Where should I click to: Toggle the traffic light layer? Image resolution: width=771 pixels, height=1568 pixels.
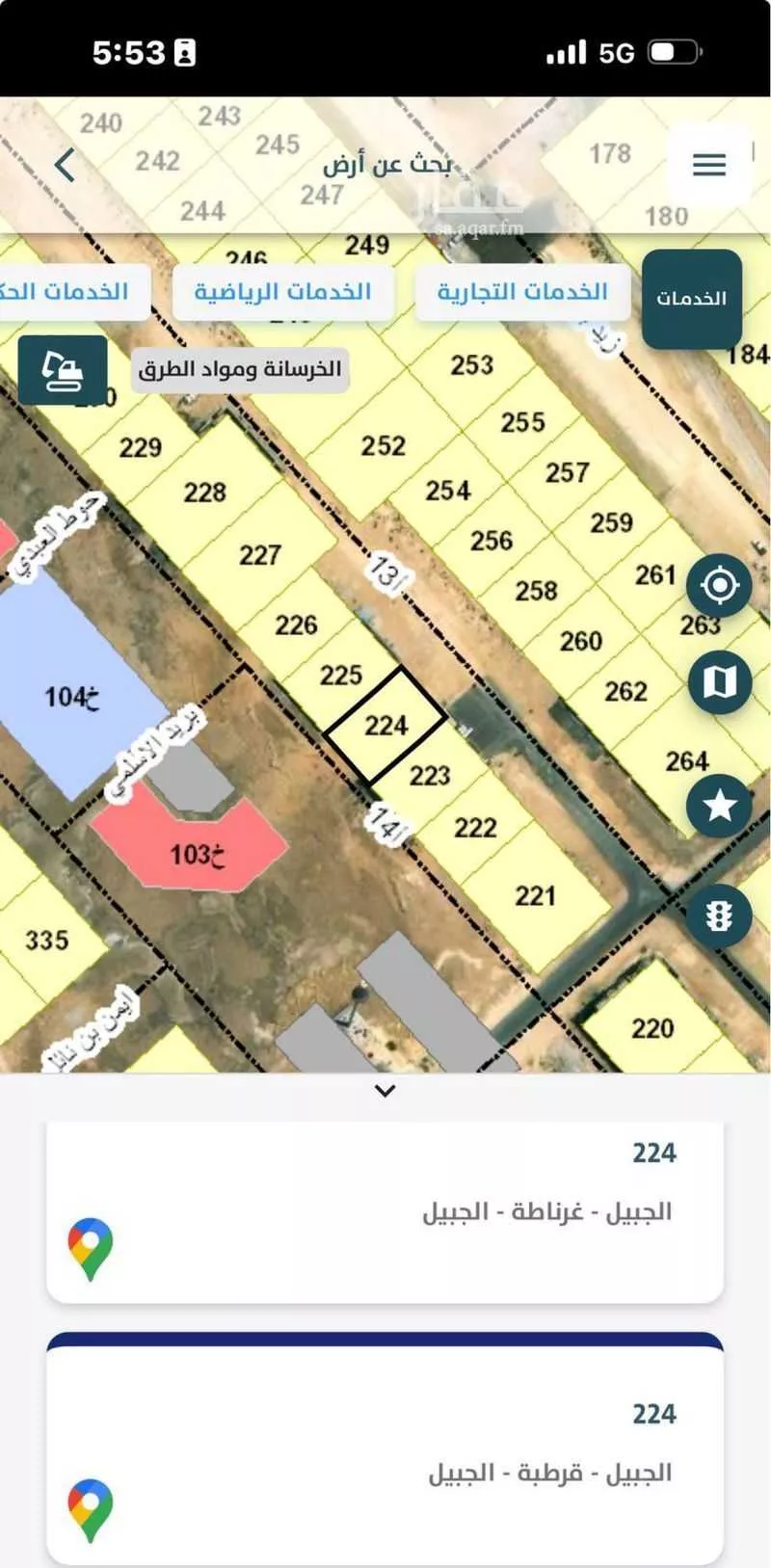tap(719, 916)
